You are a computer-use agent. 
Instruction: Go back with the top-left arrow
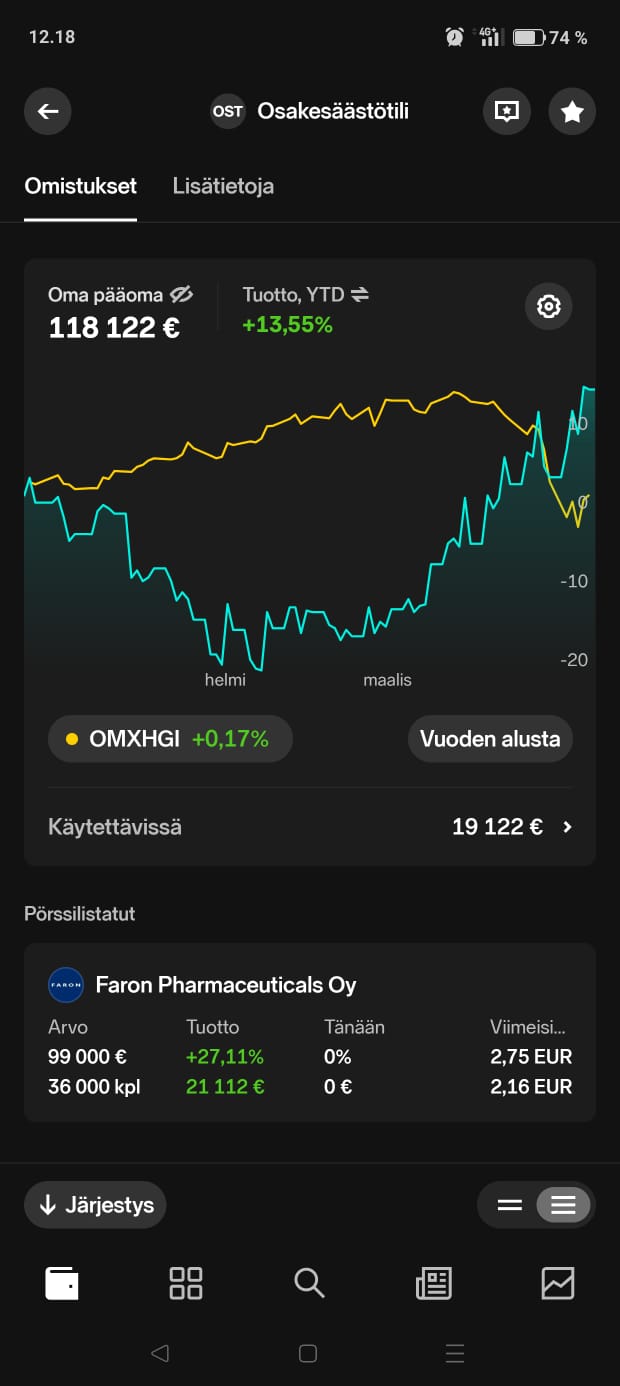(x=48, y=112)
